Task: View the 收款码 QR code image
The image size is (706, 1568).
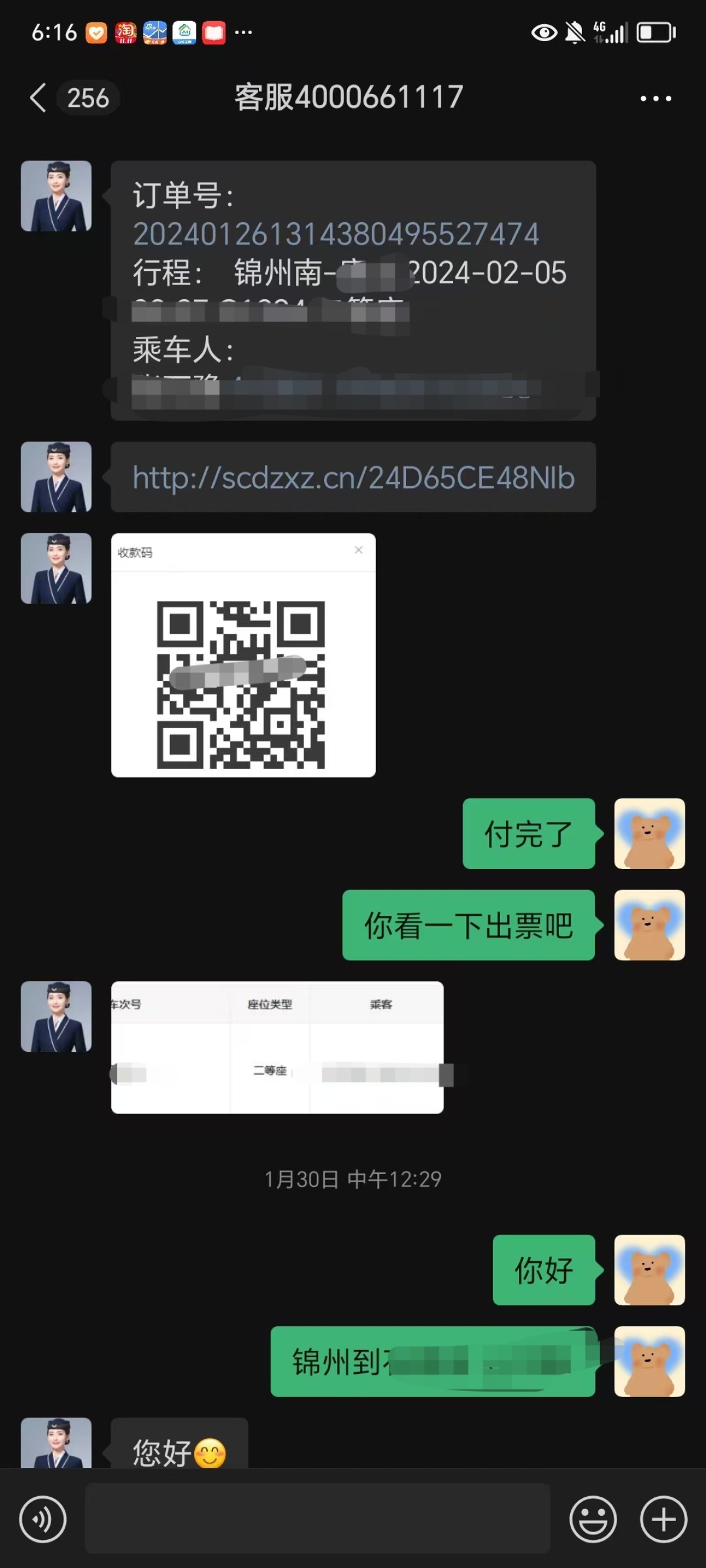Action: 243,655
